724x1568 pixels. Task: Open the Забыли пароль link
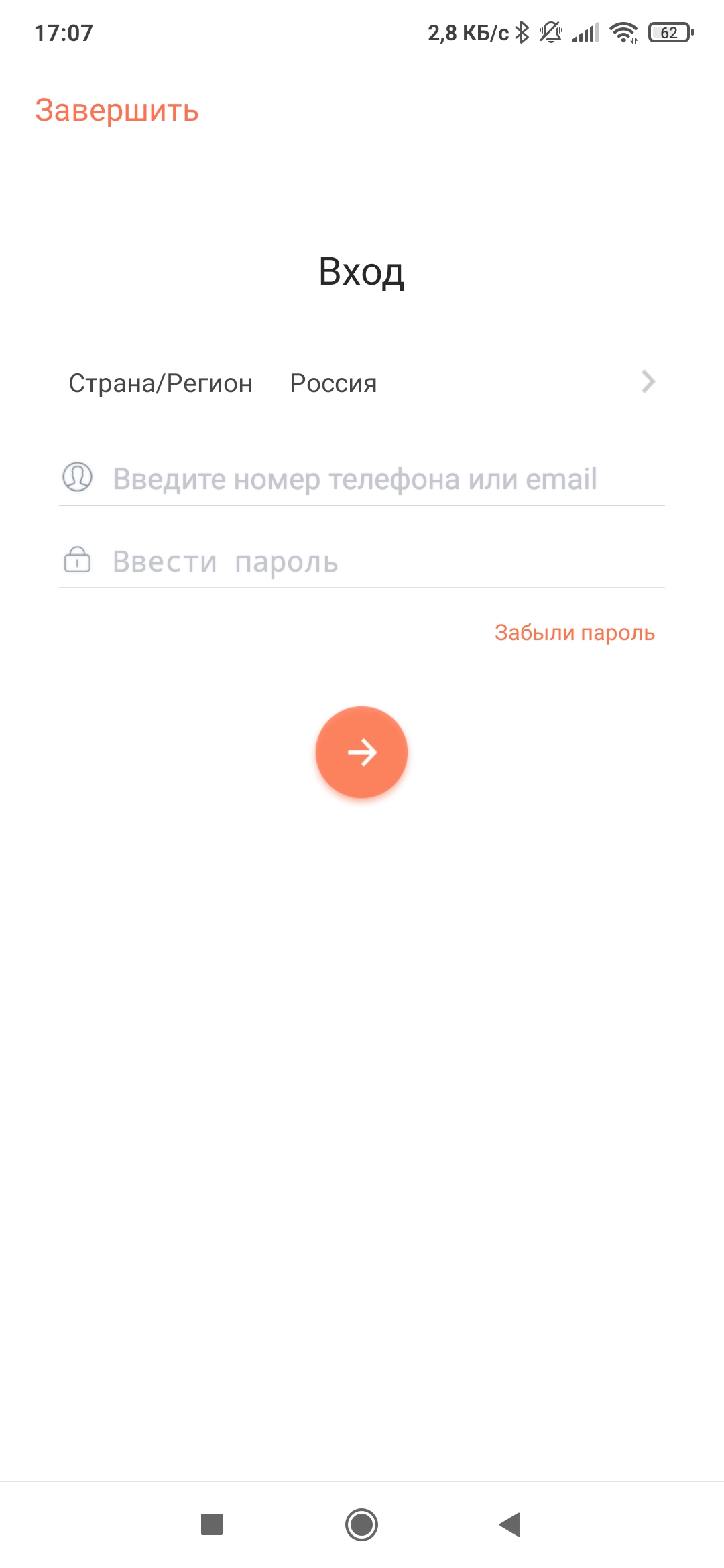(575, 633)
